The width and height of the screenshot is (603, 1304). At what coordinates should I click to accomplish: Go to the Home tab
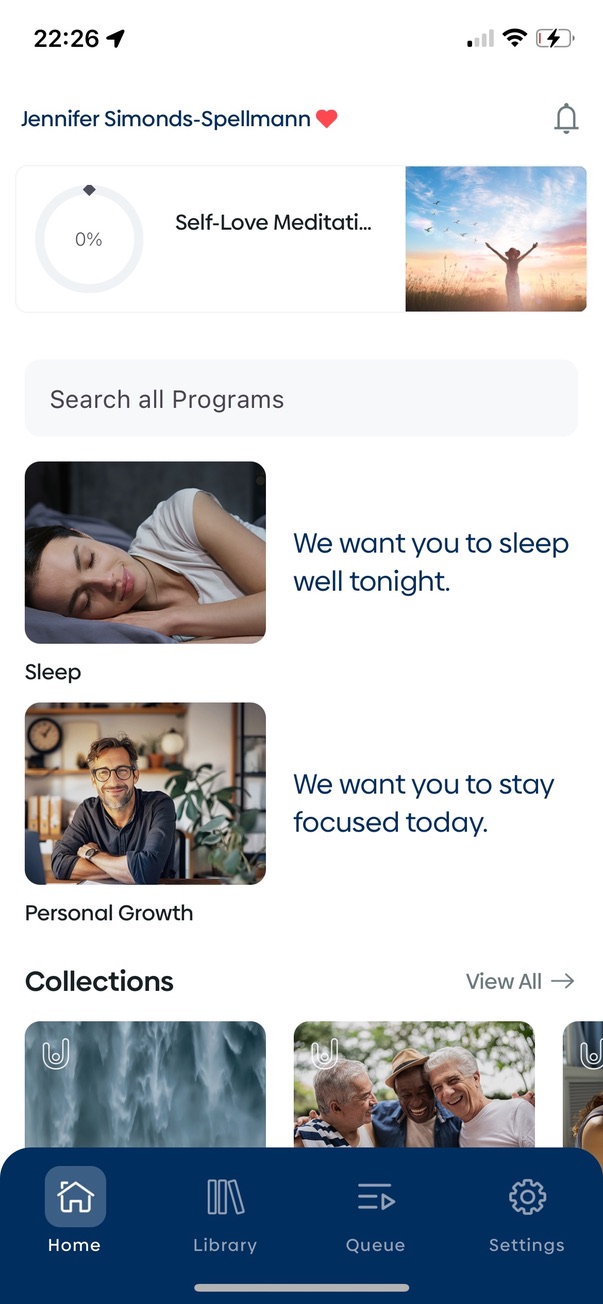(x=75, y=1213)
